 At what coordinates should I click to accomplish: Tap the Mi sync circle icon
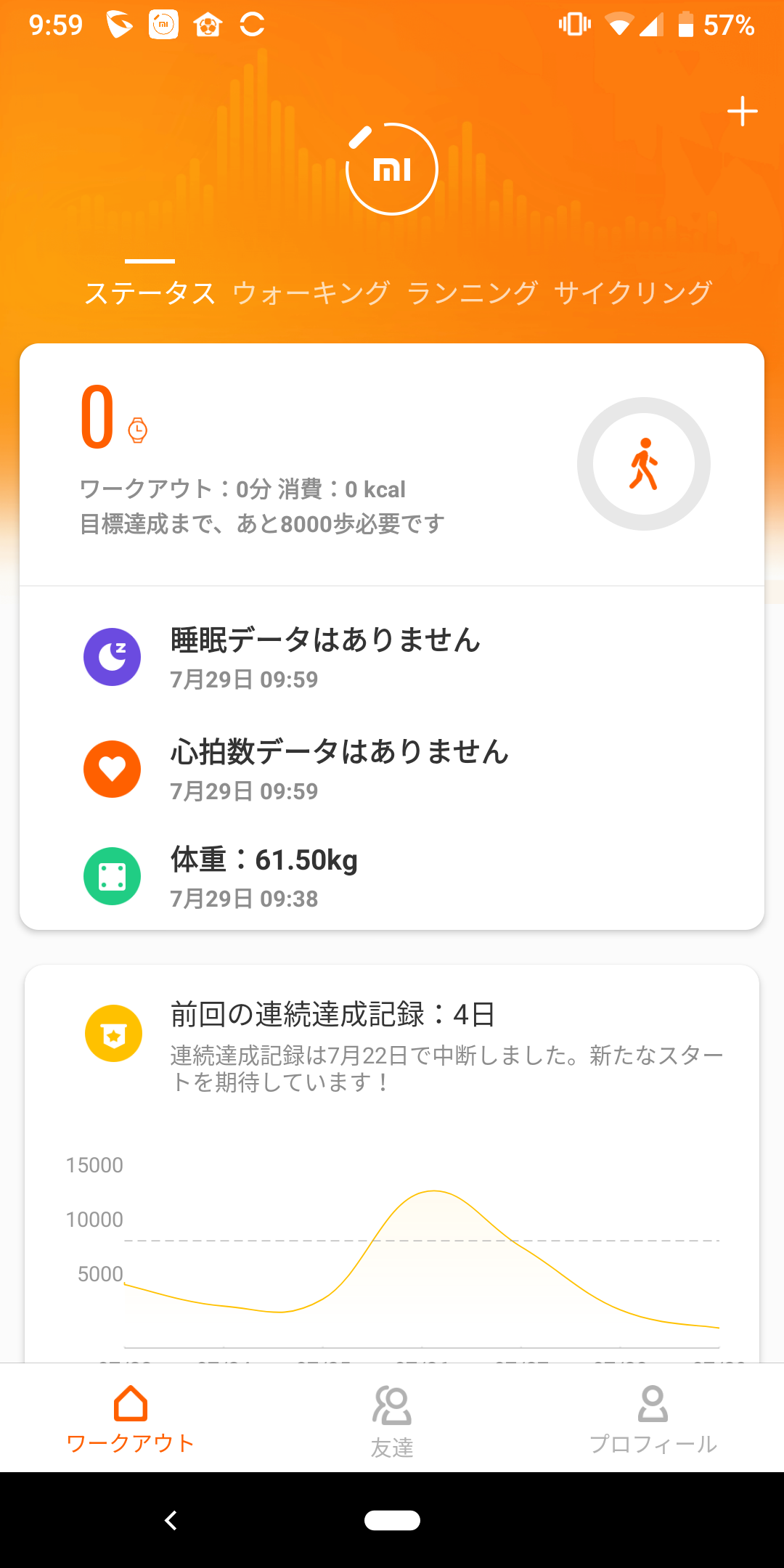coord(392,169)
